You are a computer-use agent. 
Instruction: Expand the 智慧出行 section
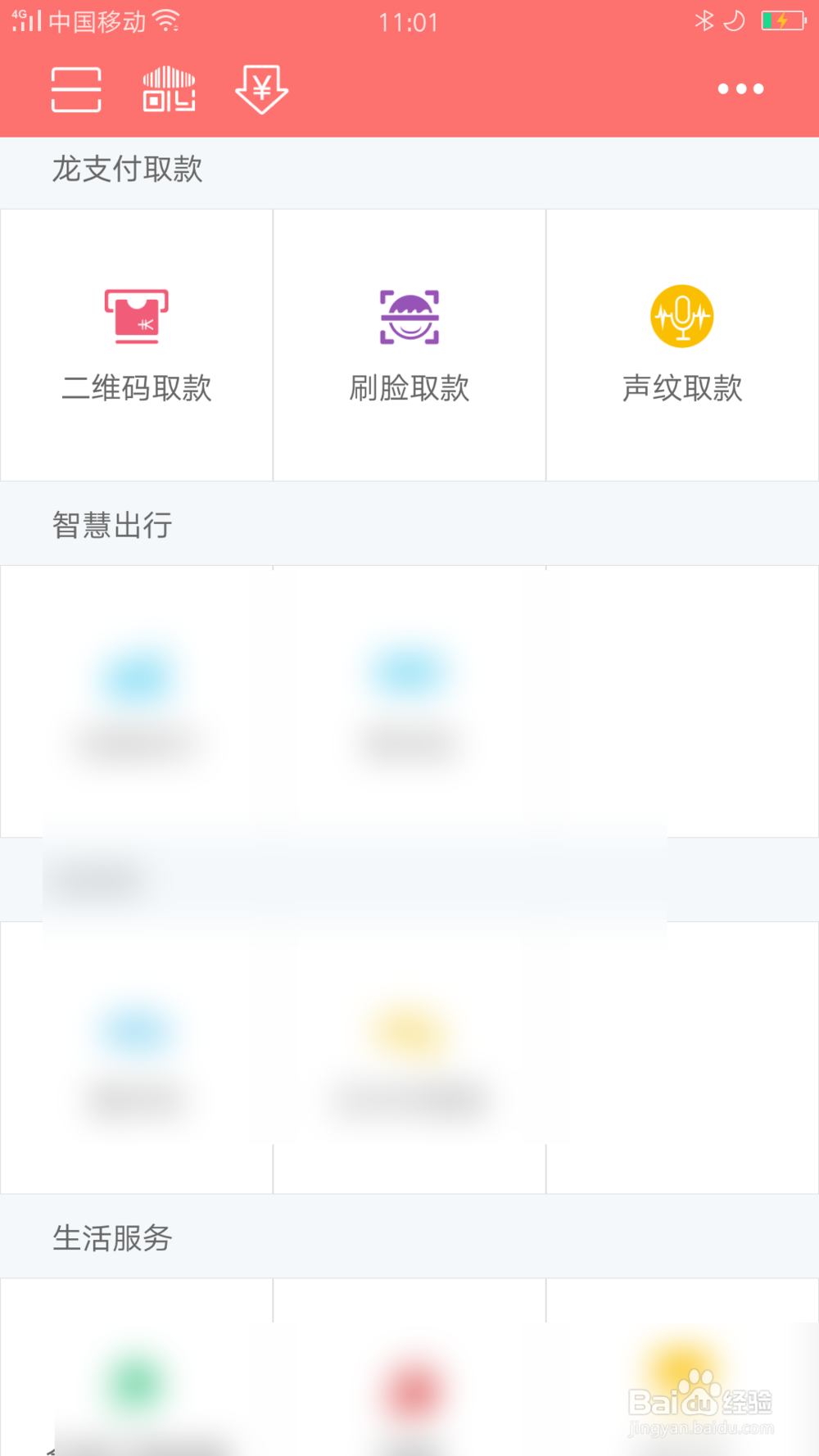(112, 524)
